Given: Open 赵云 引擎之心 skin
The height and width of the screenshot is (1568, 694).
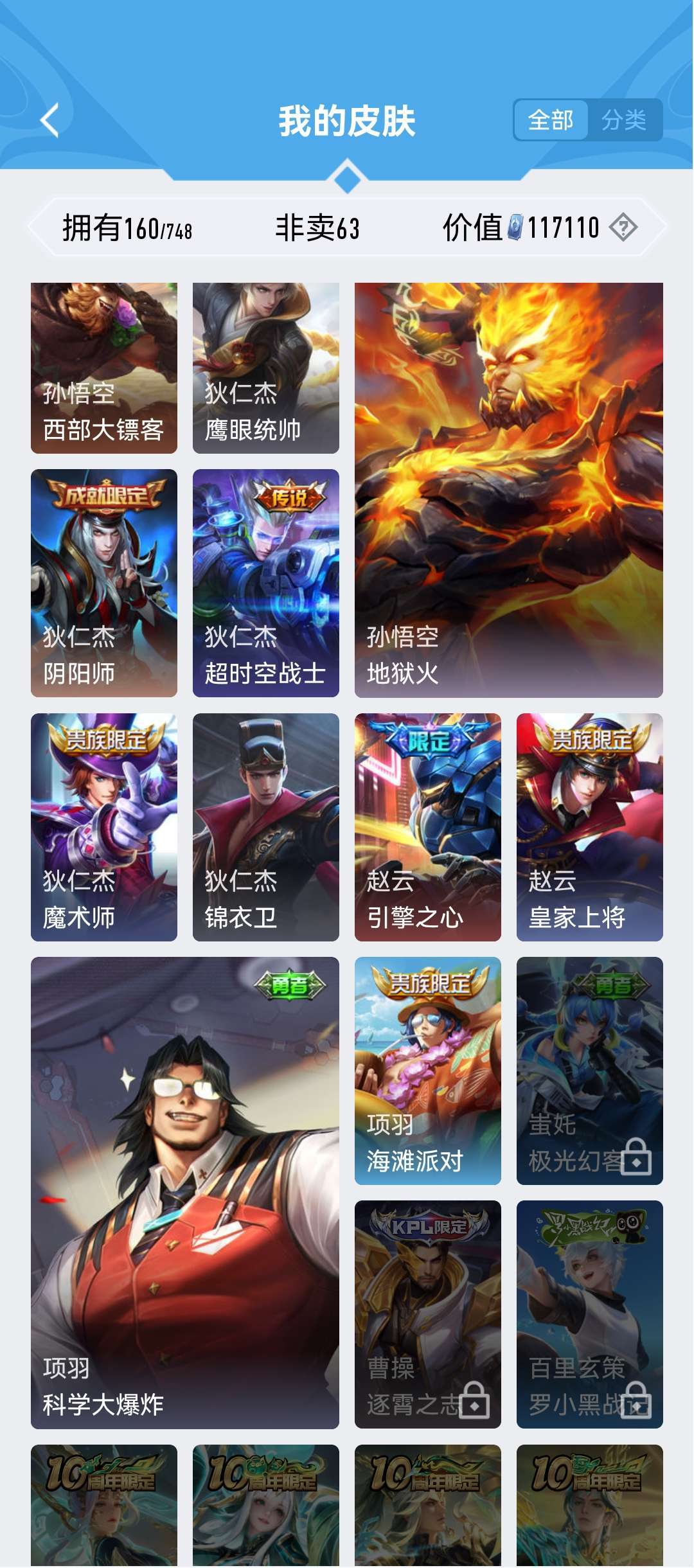Looking at the screenshot, I should pyautogui.click(x=428, y=827).
